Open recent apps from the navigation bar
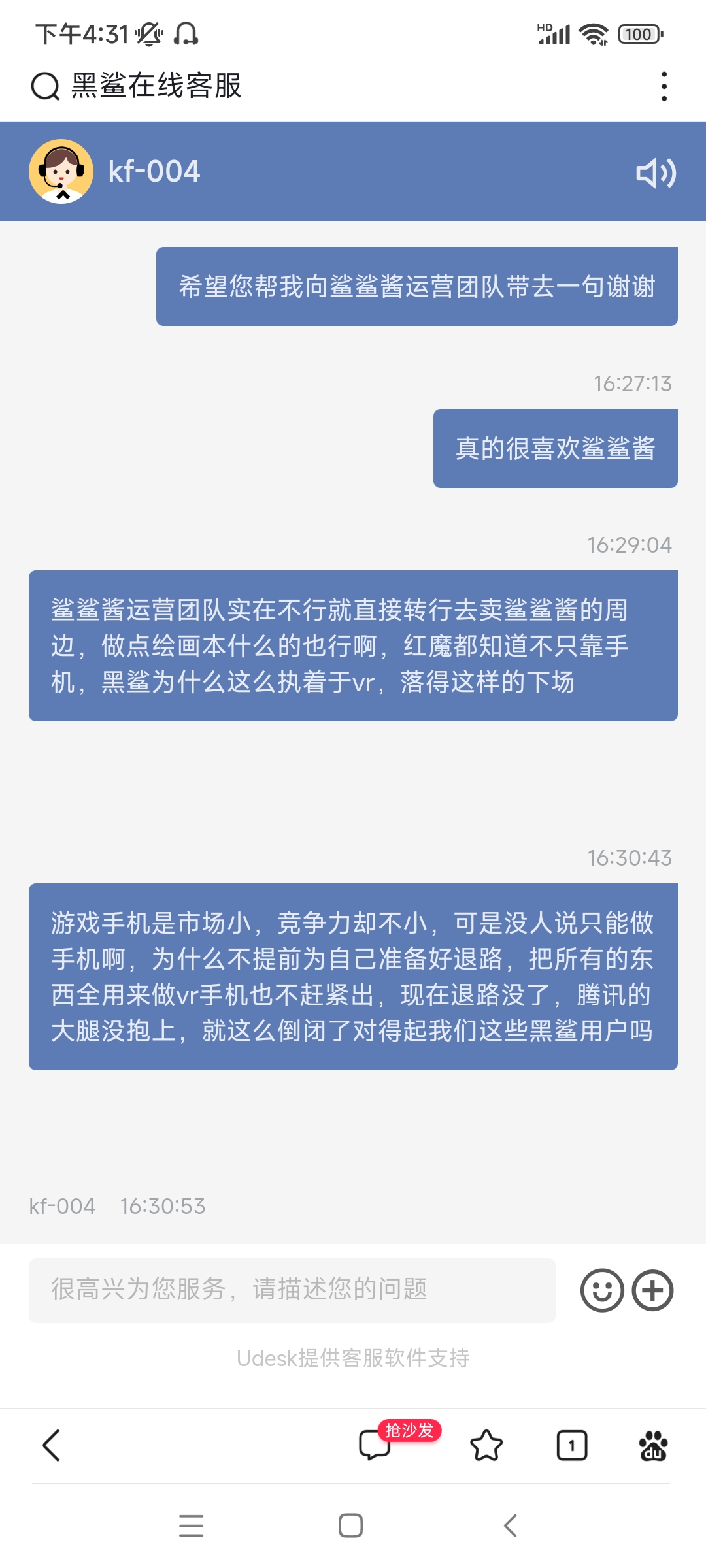This screenshot has width=706, height=1568. point(192,1526)
